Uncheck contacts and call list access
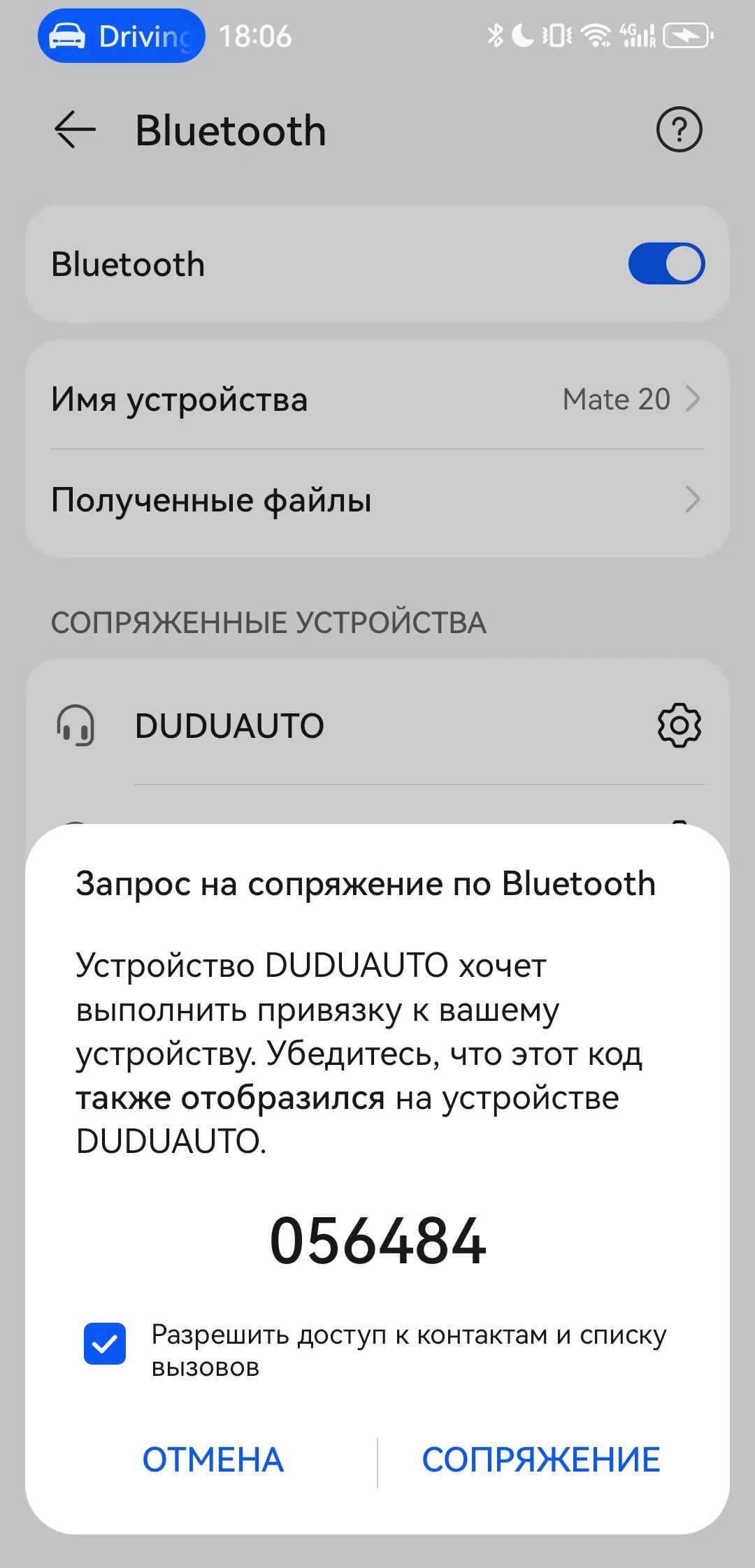The image size is (755, 1568). (105, 1344)
